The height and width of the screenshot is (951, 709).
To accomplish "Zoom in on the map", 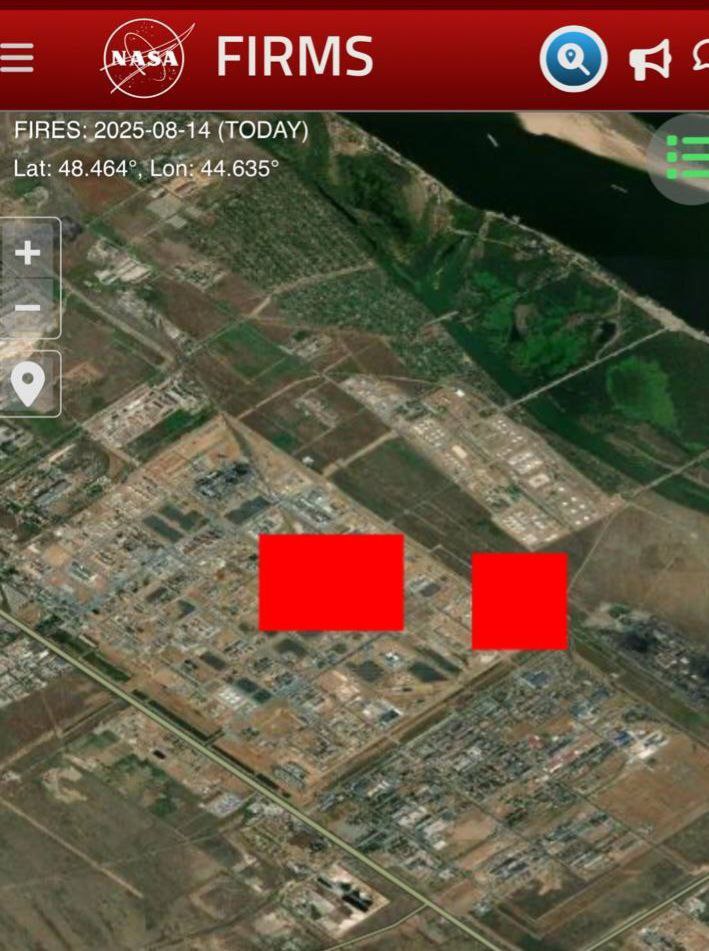I will click(x=29, y=251).
